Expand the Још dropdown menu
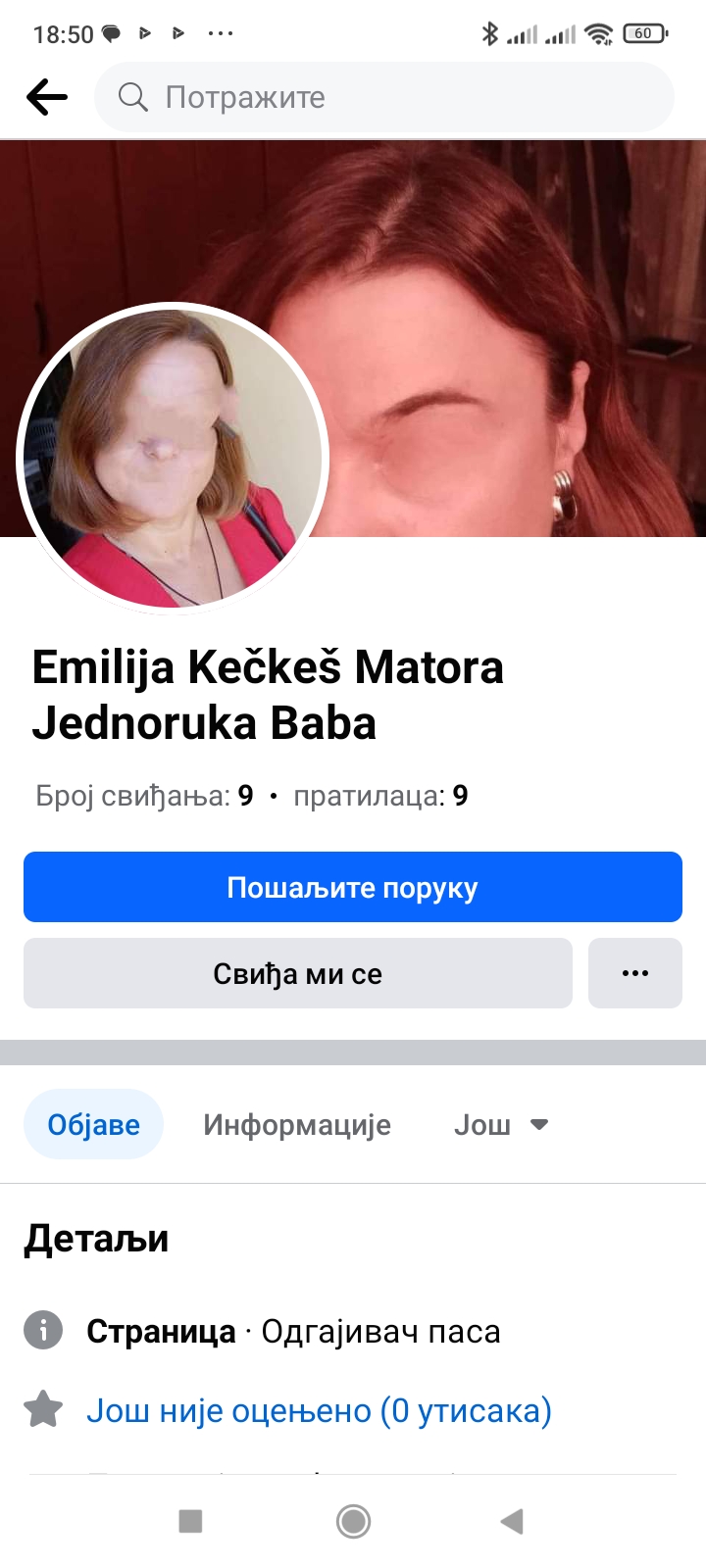Viewport: 706px width, 1568px height. (500, 1124)
